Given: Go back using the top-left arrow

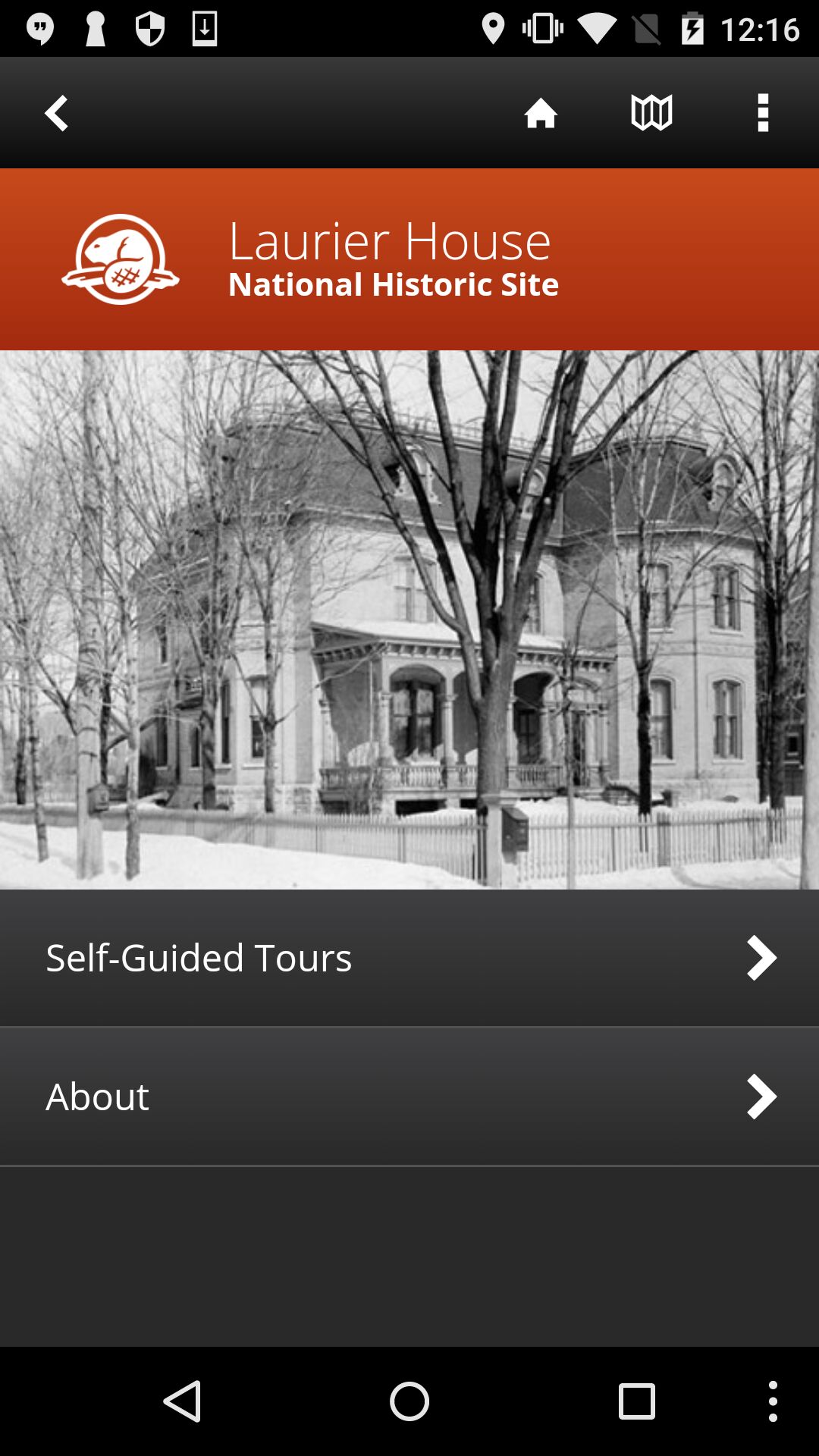Looking at the screenshot, I should (56, 113).
